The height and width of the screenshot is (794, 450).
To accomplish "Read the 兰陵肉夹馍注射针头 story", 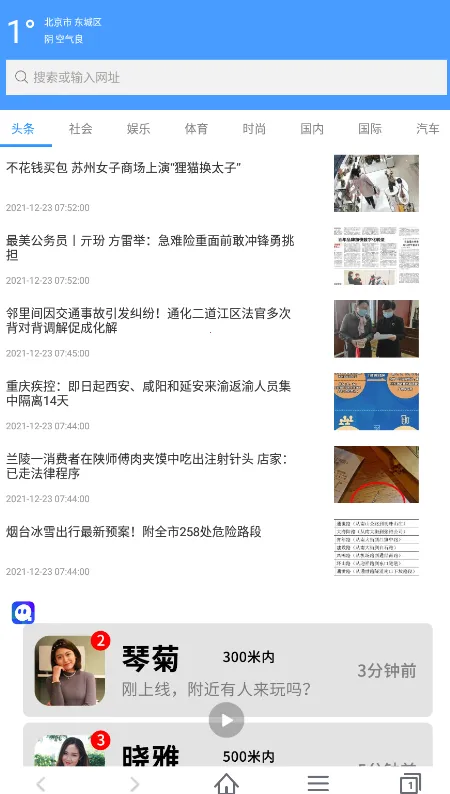I will tap(213, 474).
